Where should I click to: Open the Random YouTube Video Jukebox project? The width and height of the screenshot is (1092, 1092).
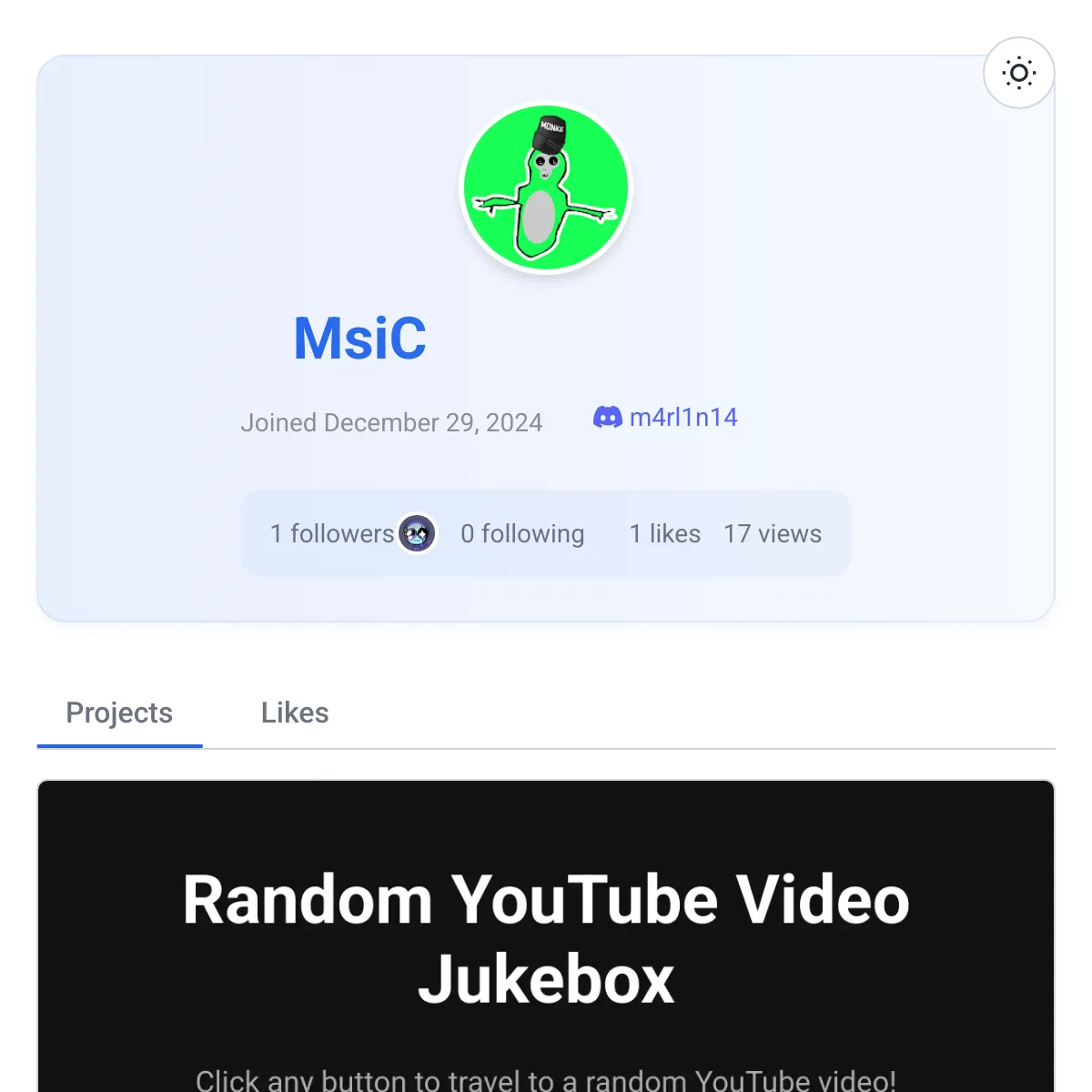(x=546, y=937)
